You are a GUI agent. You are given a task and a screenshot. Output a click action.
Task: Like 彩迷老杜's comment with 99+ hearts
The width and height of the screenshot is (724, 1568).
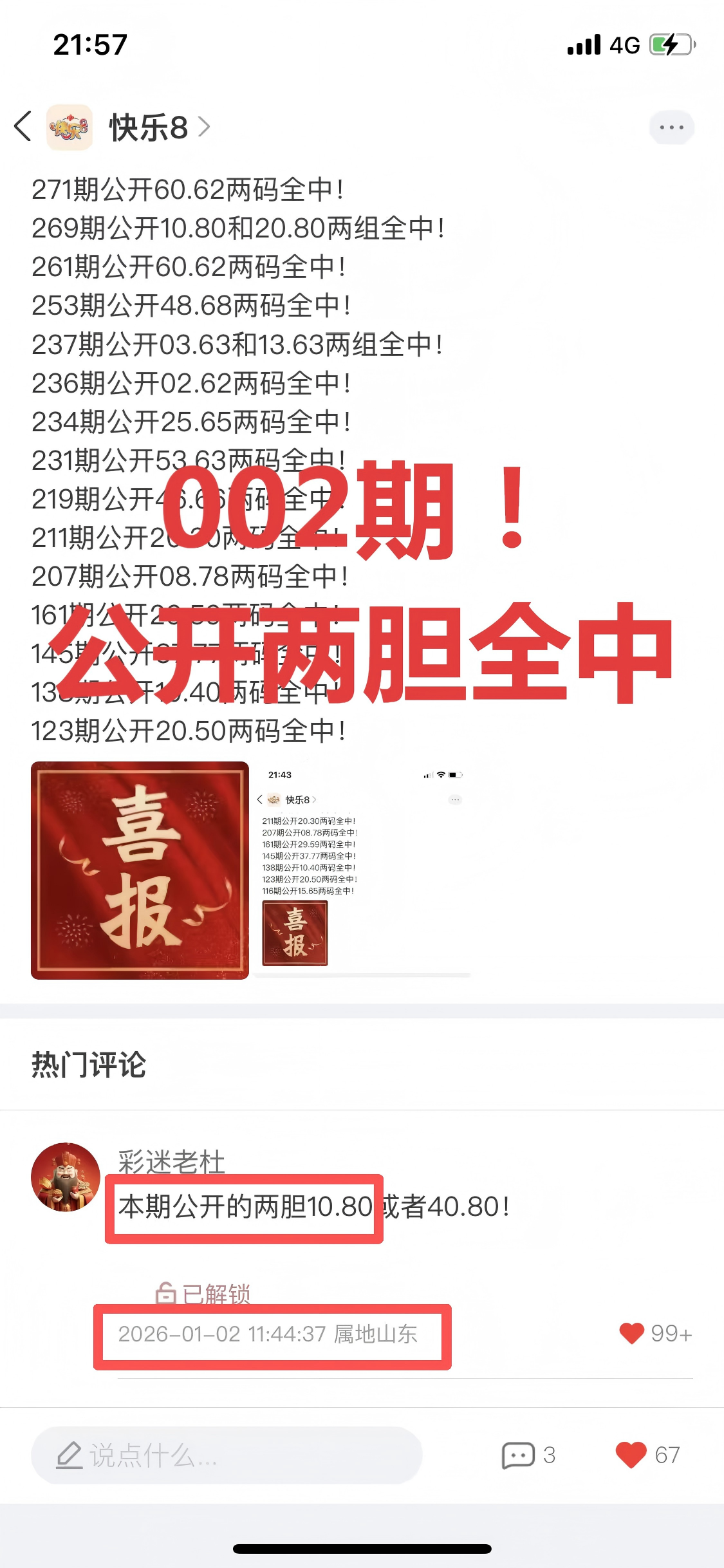click(x=631, y=1333)
